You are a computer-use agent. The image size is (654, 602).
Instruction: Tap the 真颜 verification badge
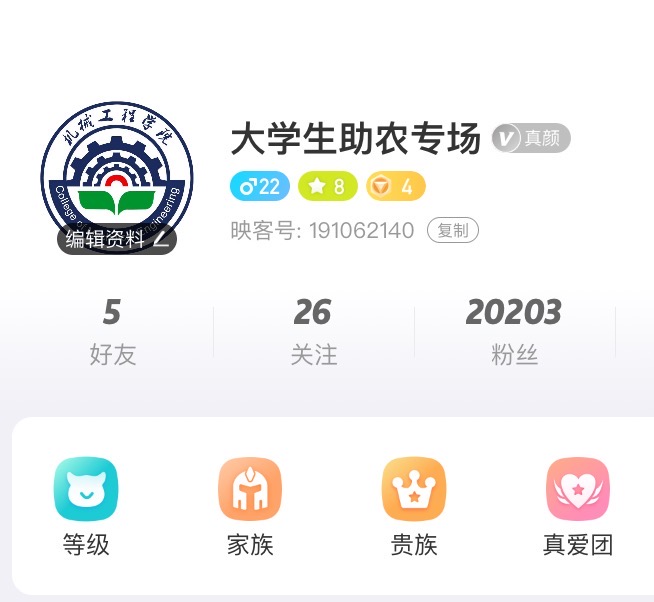coord(531,138)
